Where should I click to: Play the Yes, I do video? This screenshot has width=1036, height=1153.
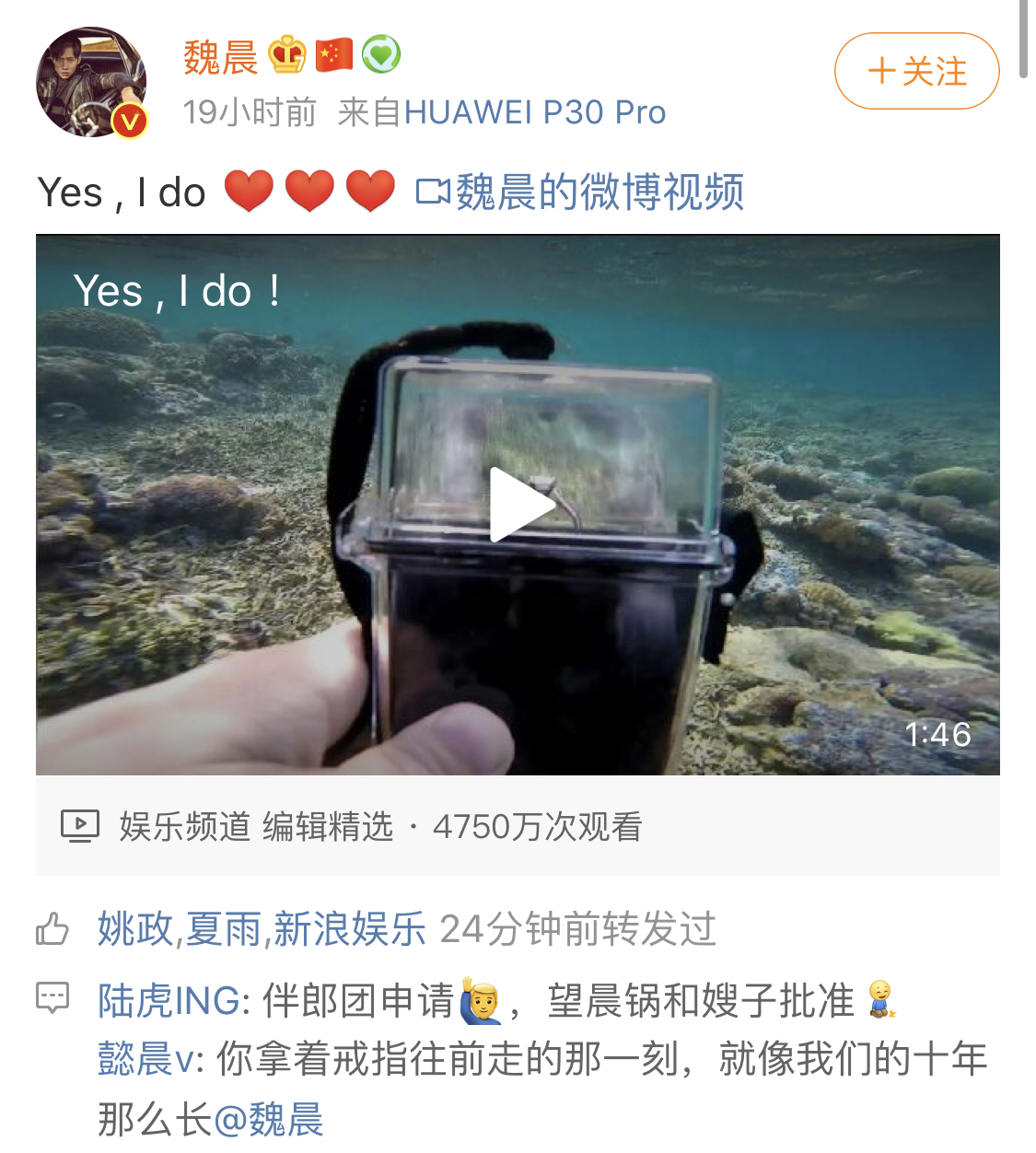[520, 505]
